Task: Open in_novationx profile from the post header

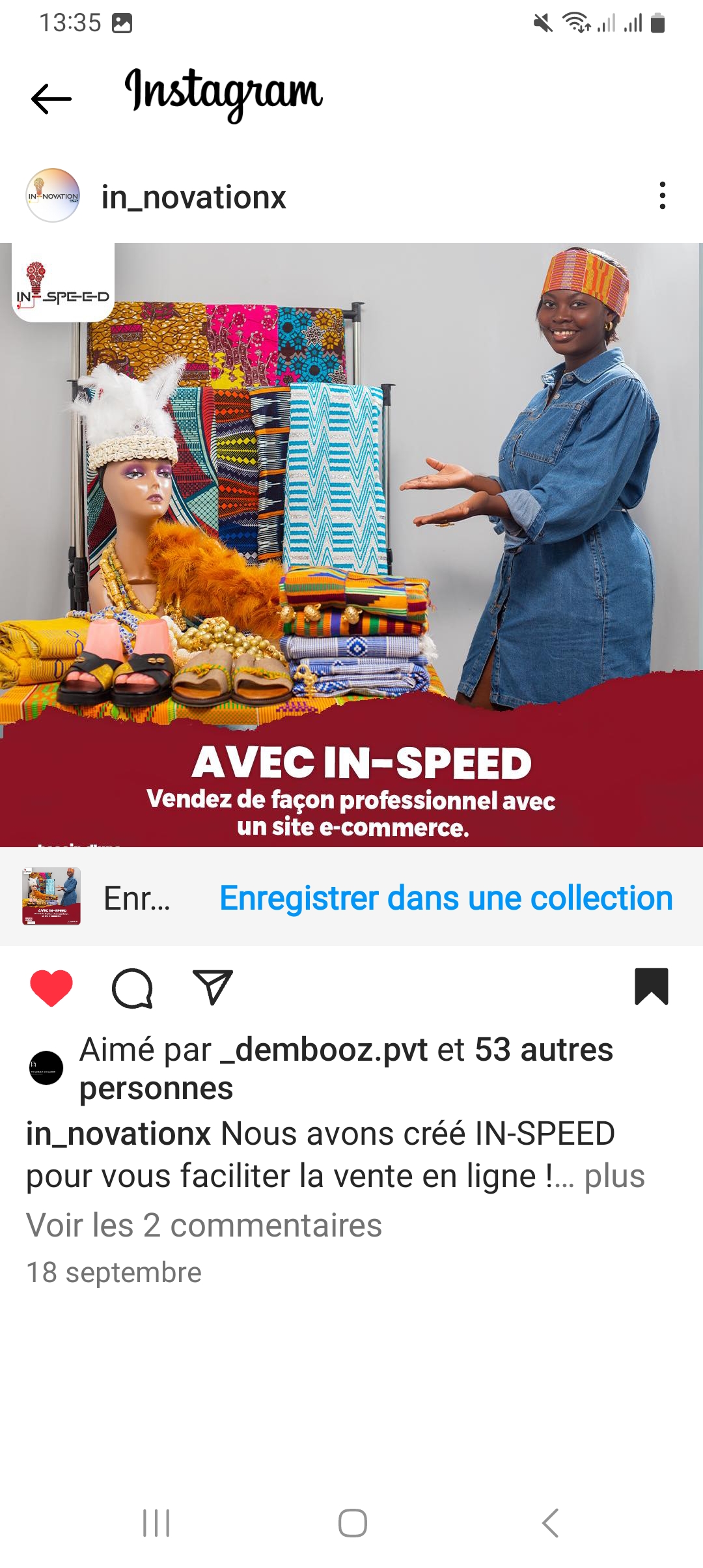Action: pyautogui.click(x=193, y=197)
